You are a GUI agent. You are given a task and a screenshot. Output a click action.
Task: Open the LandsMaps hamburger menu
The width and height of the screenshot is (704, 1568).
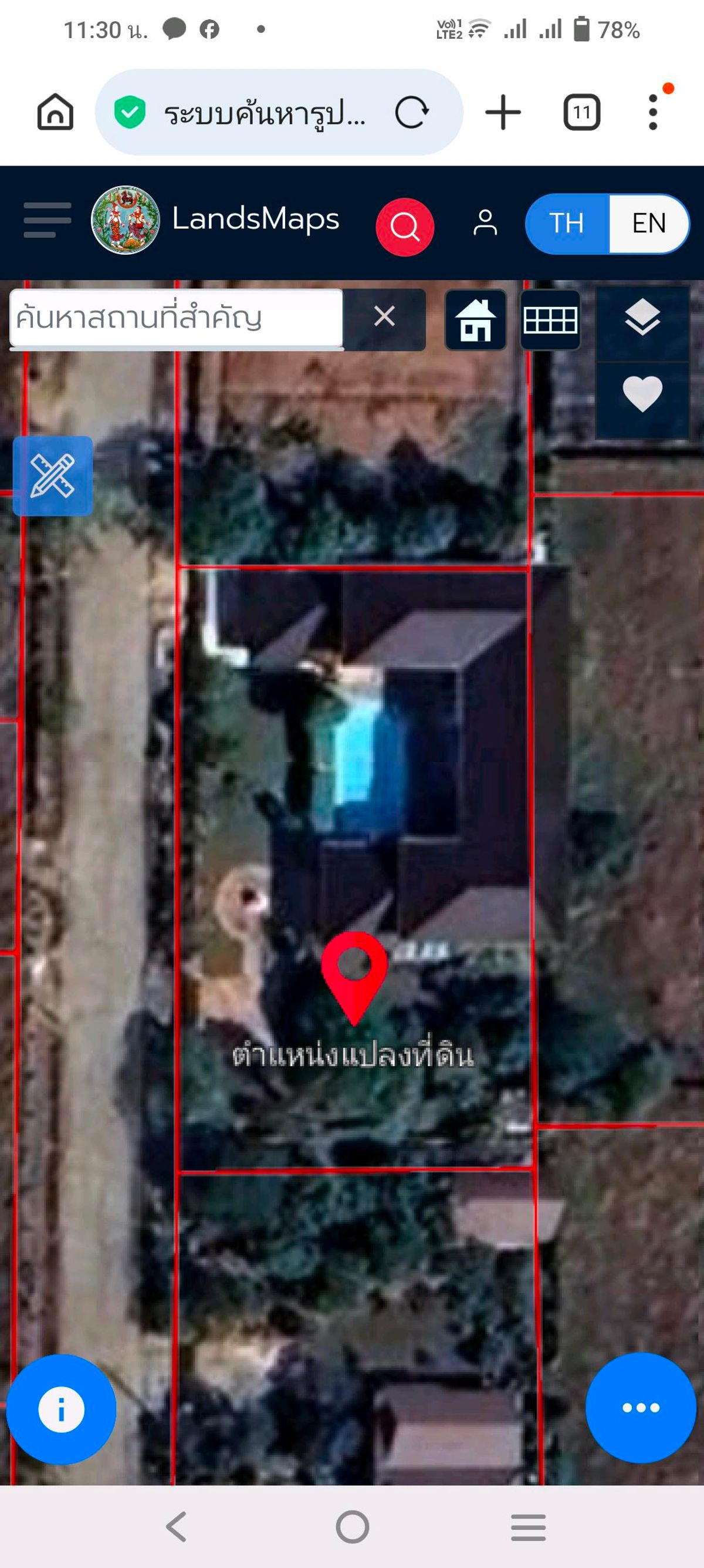click(48, 220)
